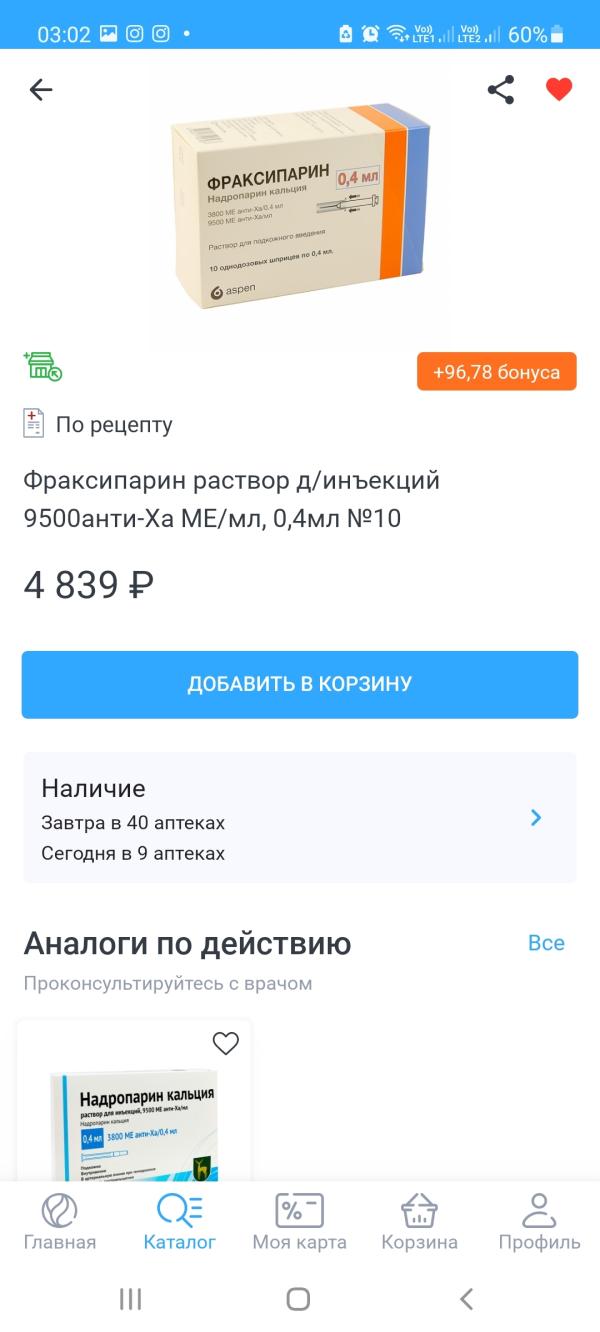Go back using the top arrow
The image size is (600, 1332).
(x=41, y=90)
